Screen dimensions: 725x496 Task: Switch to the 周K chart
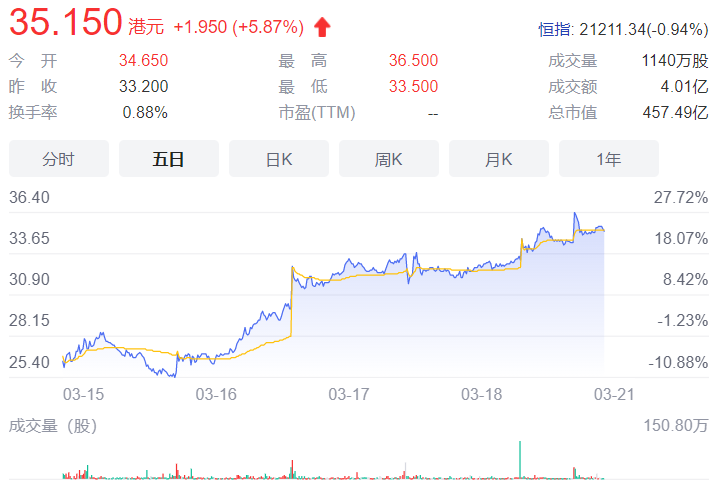pyautogui.click(x=389, y=159)
